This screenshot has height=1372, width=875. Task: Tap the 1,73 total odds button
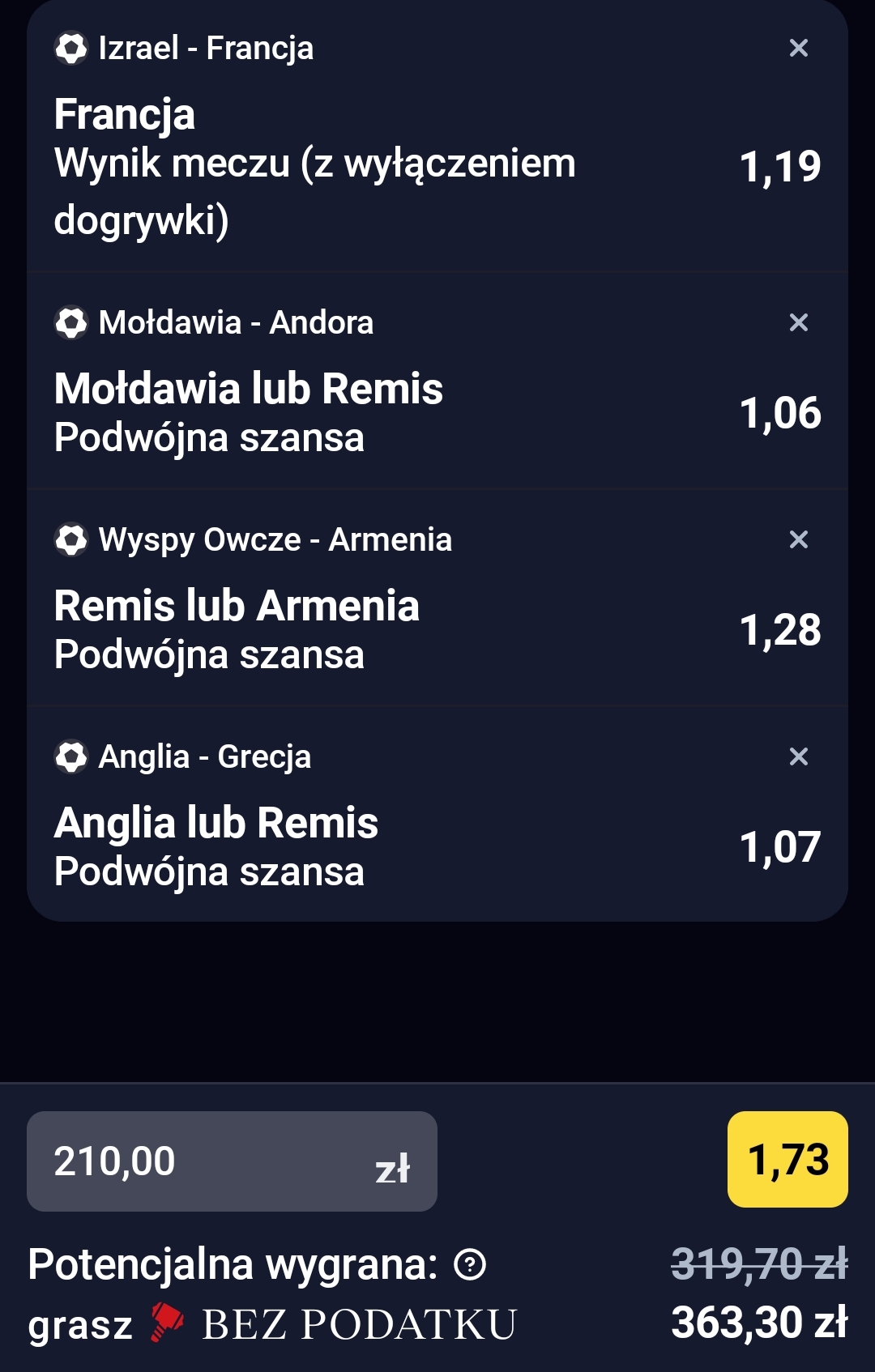(787, 1160)
